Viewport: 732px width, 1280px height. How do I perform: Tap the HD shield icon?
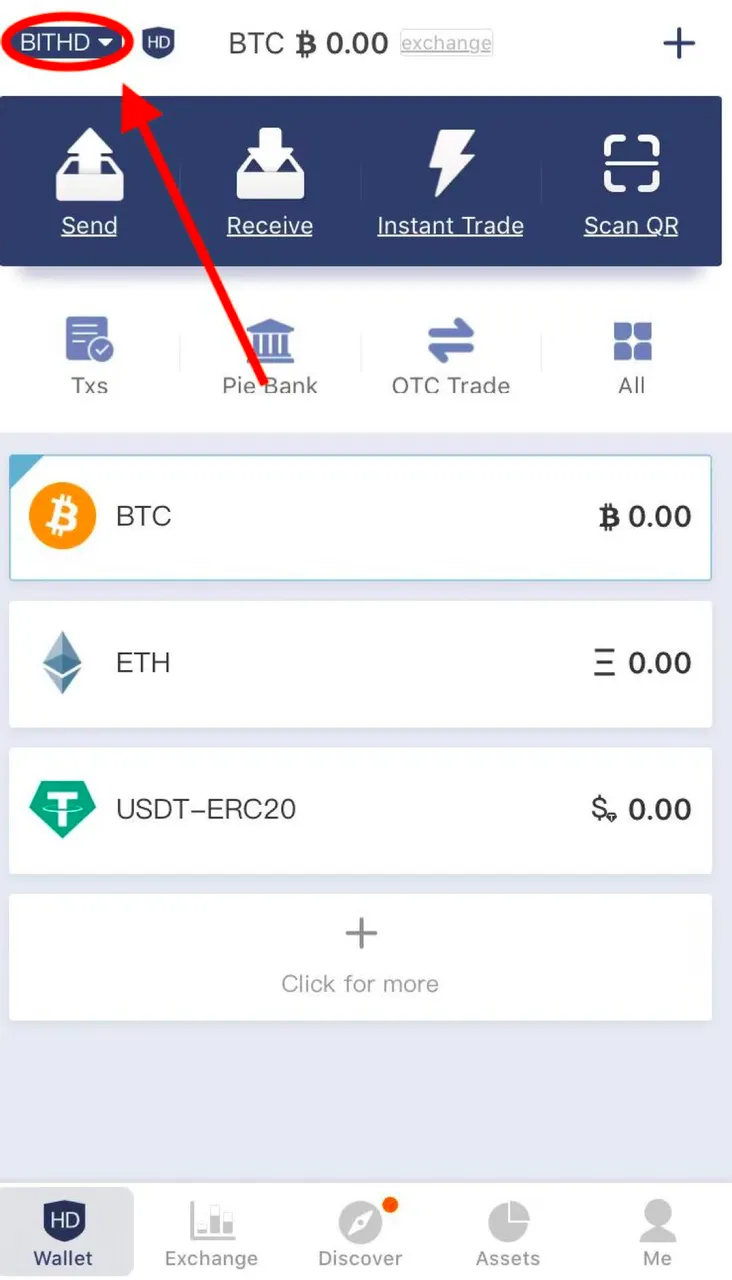pos(158,43)
